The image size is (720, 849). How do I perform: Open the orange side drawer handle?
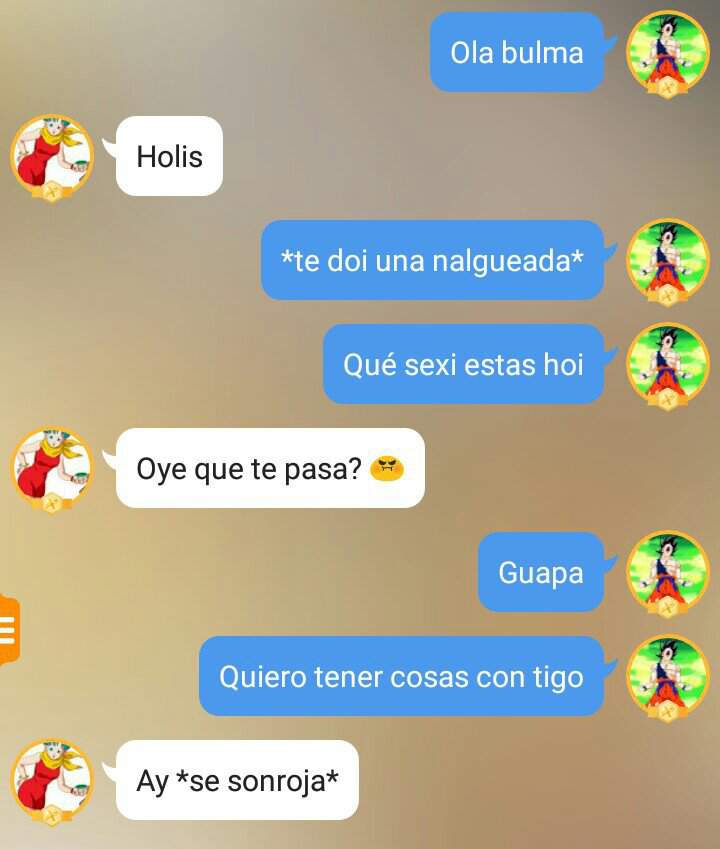tap(8, 630)
